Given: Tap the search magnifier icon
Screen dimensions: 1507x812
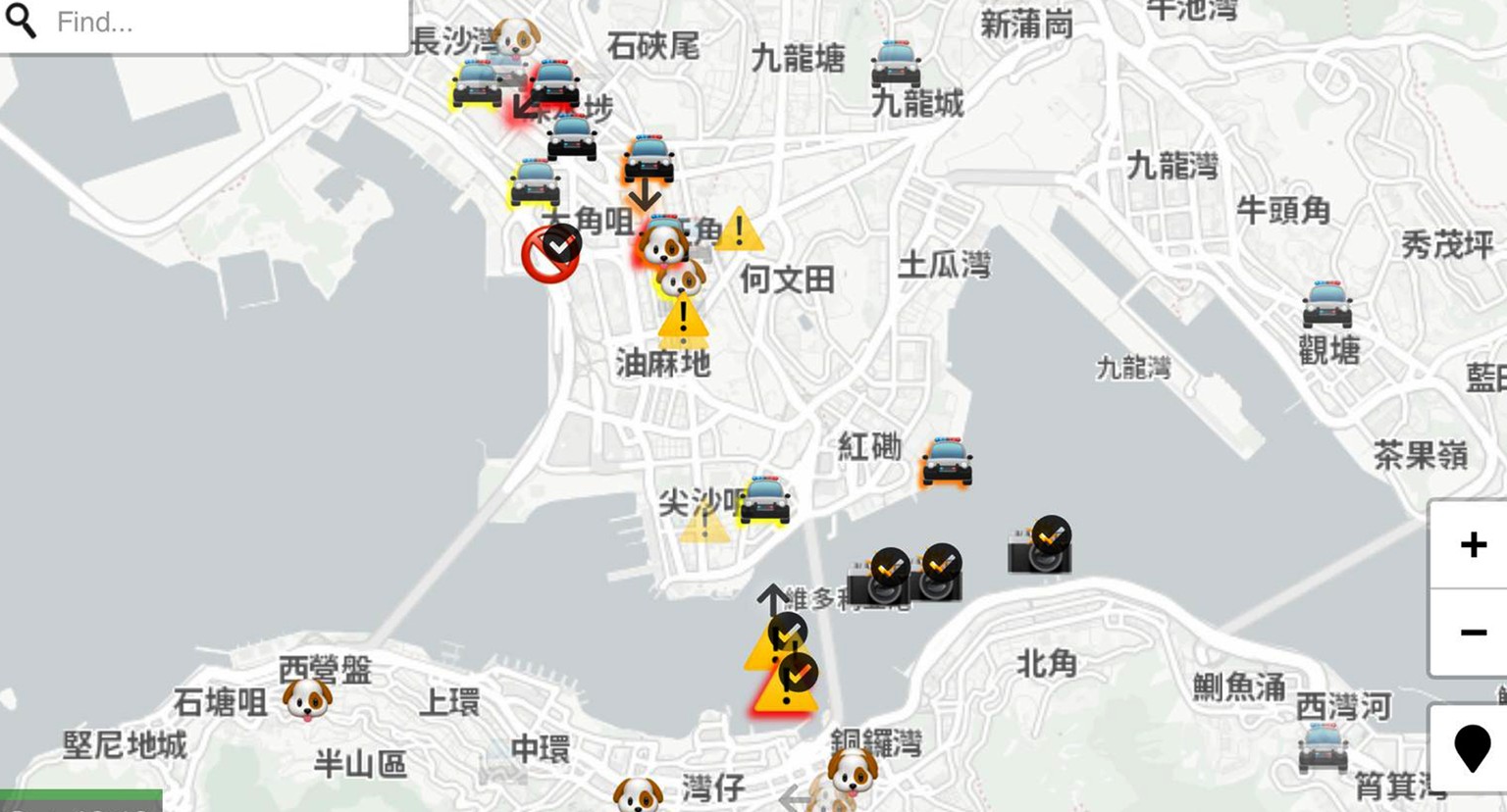Looking at the screenshot, I should point(22,21).
